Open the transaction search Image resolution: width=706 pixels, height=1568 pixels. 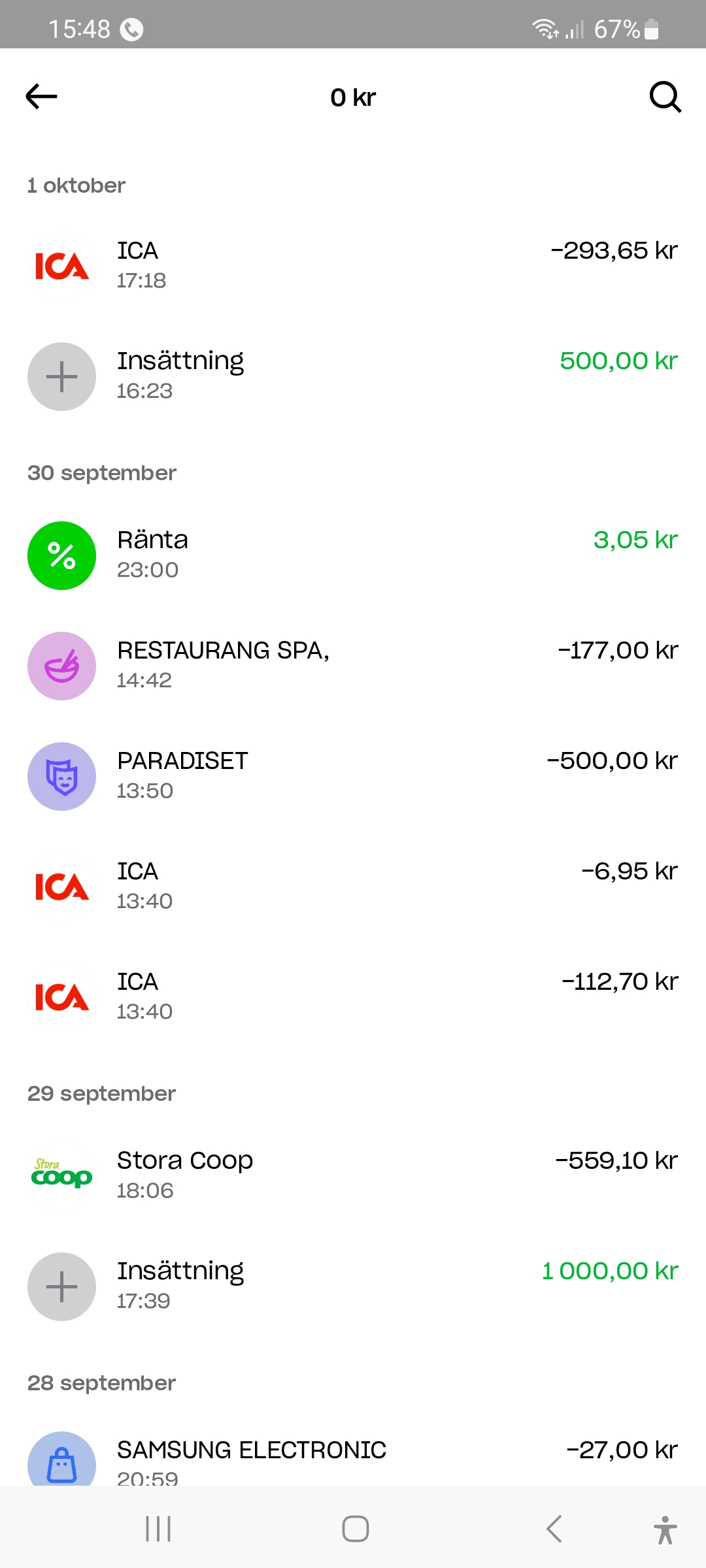[665, 97]
